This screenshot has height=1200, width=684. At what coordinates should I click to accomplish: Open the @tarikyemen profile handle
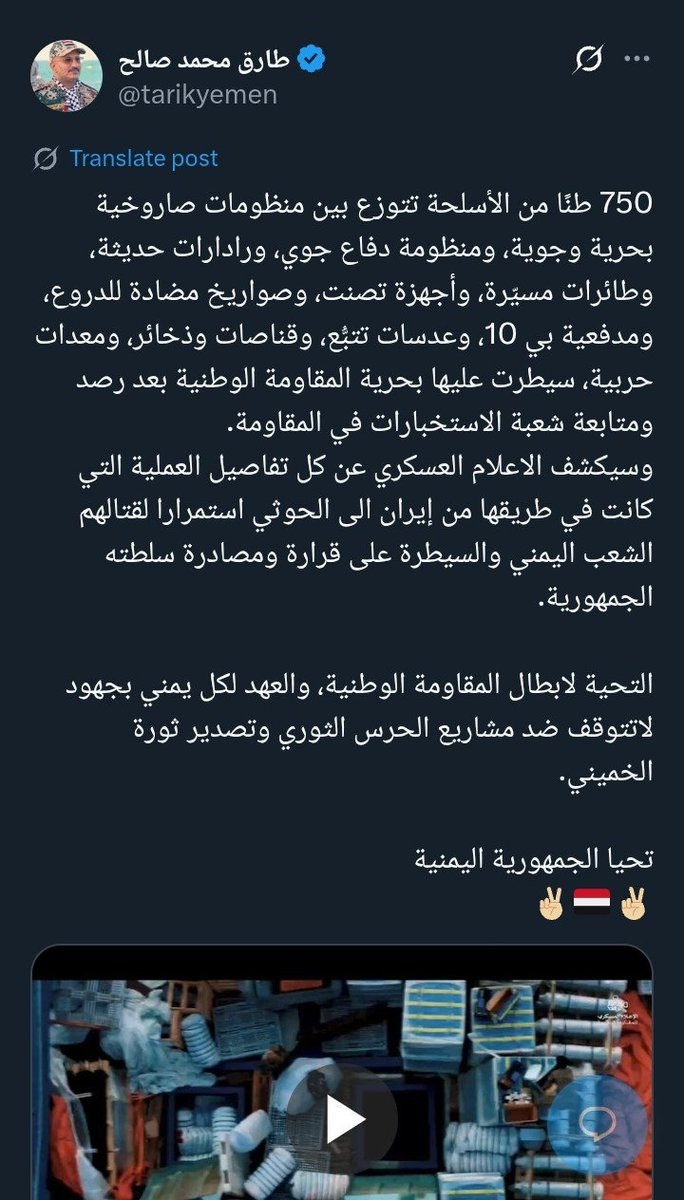coord(198,95)
